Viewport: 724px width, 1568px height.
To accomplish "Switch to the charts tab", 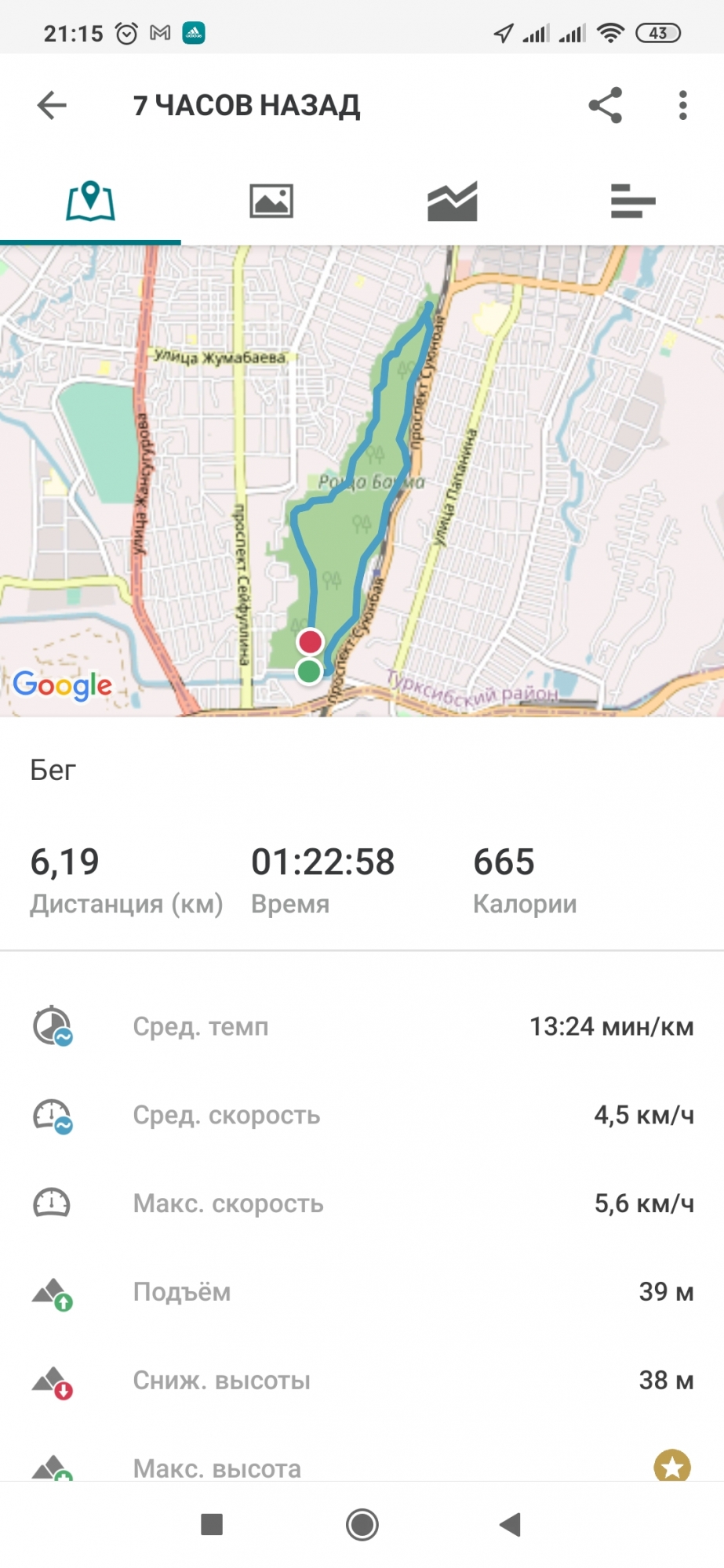I will 452,201.
